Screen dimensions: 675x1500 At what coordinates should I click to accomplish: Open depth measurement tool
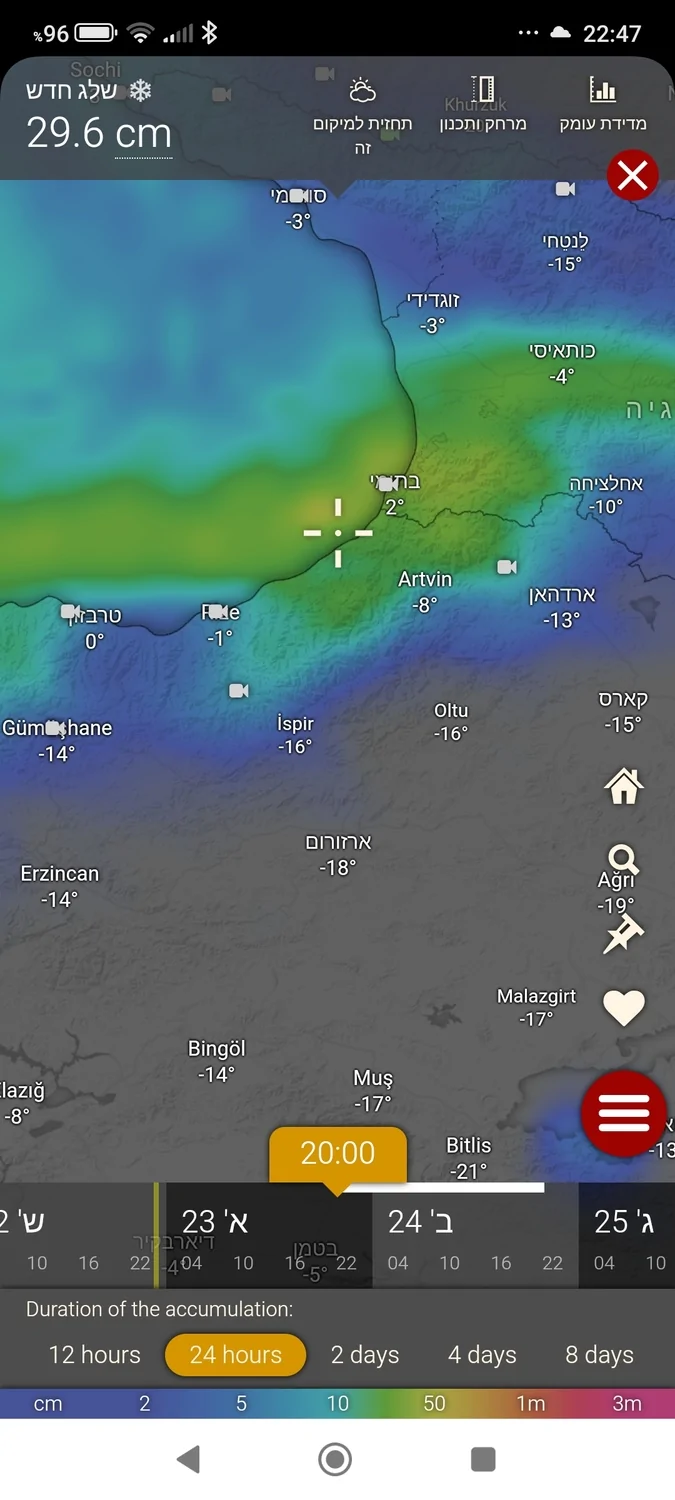coord(602,106)
